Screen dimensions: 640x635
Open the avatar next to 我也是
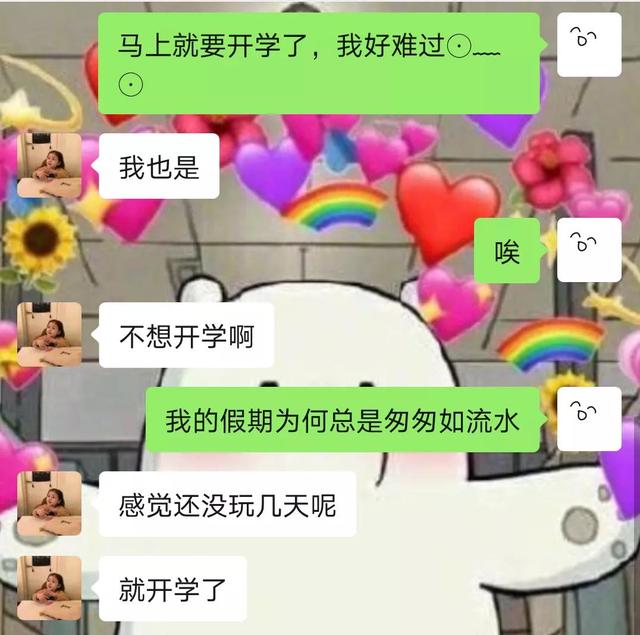tap(50, 164)
